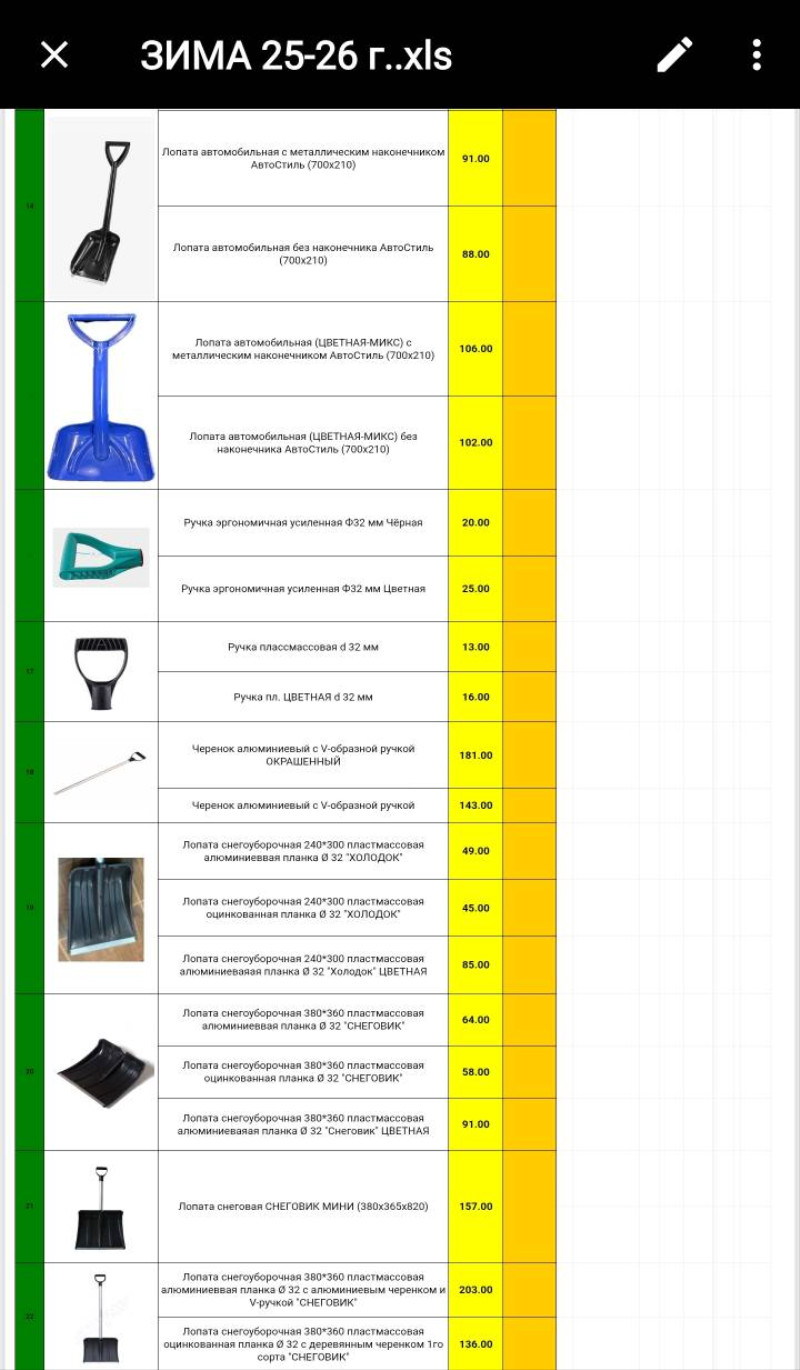Viewport: 800px width, 1370px height.
Task: Close the ЗИМА 25-26 document viewer
Action: (54, 55)
